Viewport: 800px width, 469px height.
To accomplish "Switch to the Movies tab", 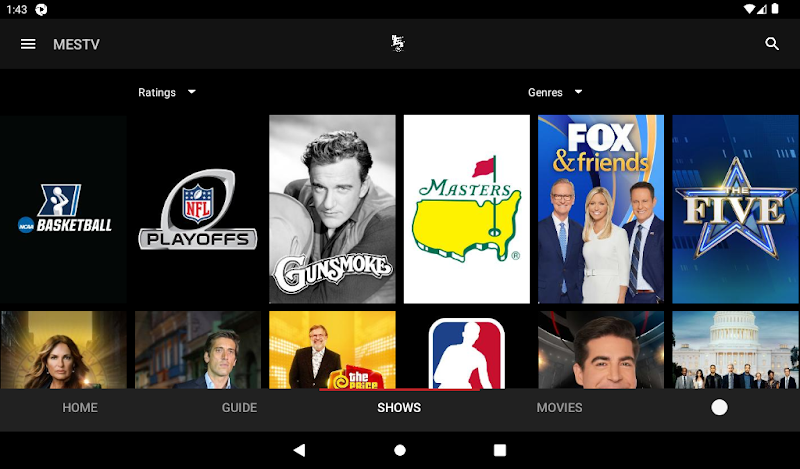I will 559,408.
